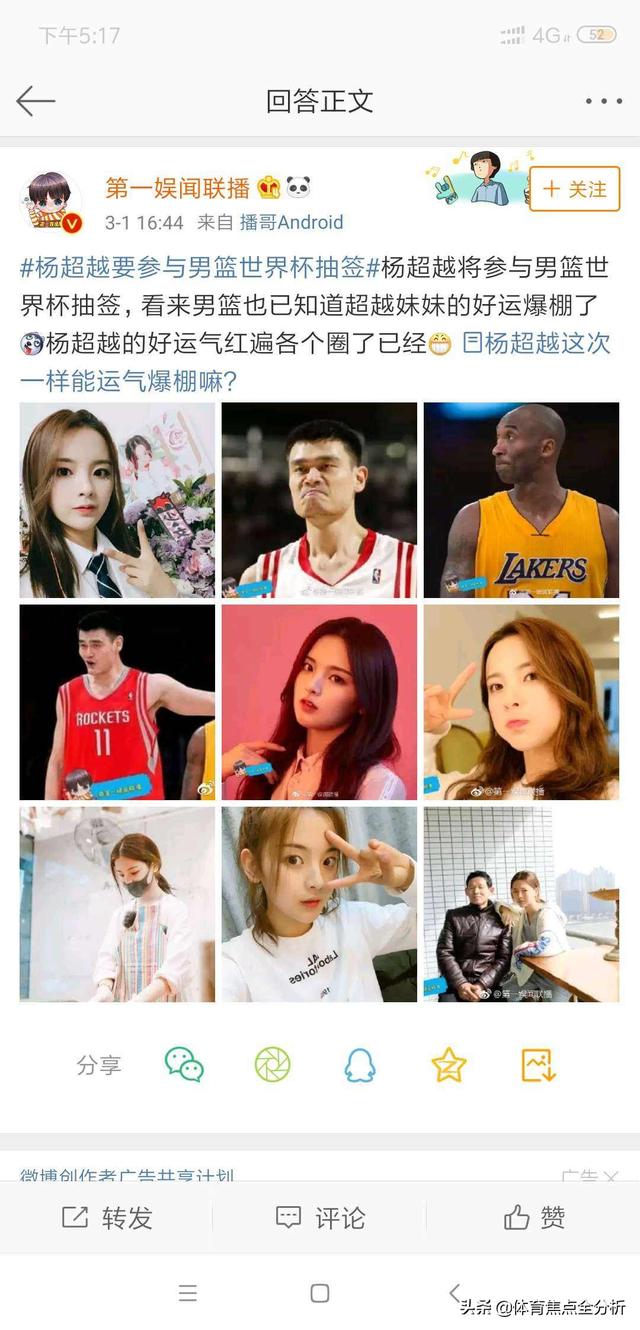Share the post to QQ
This screenshot has height=1330, width=640.
coord(360,1065)
